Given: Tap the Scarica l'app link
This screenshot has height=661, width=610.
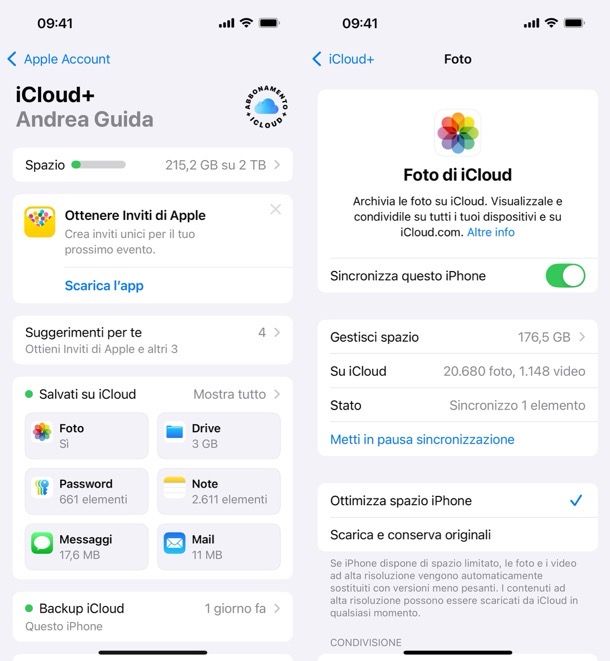Looking at the screenshot, I should click(104, 285).
